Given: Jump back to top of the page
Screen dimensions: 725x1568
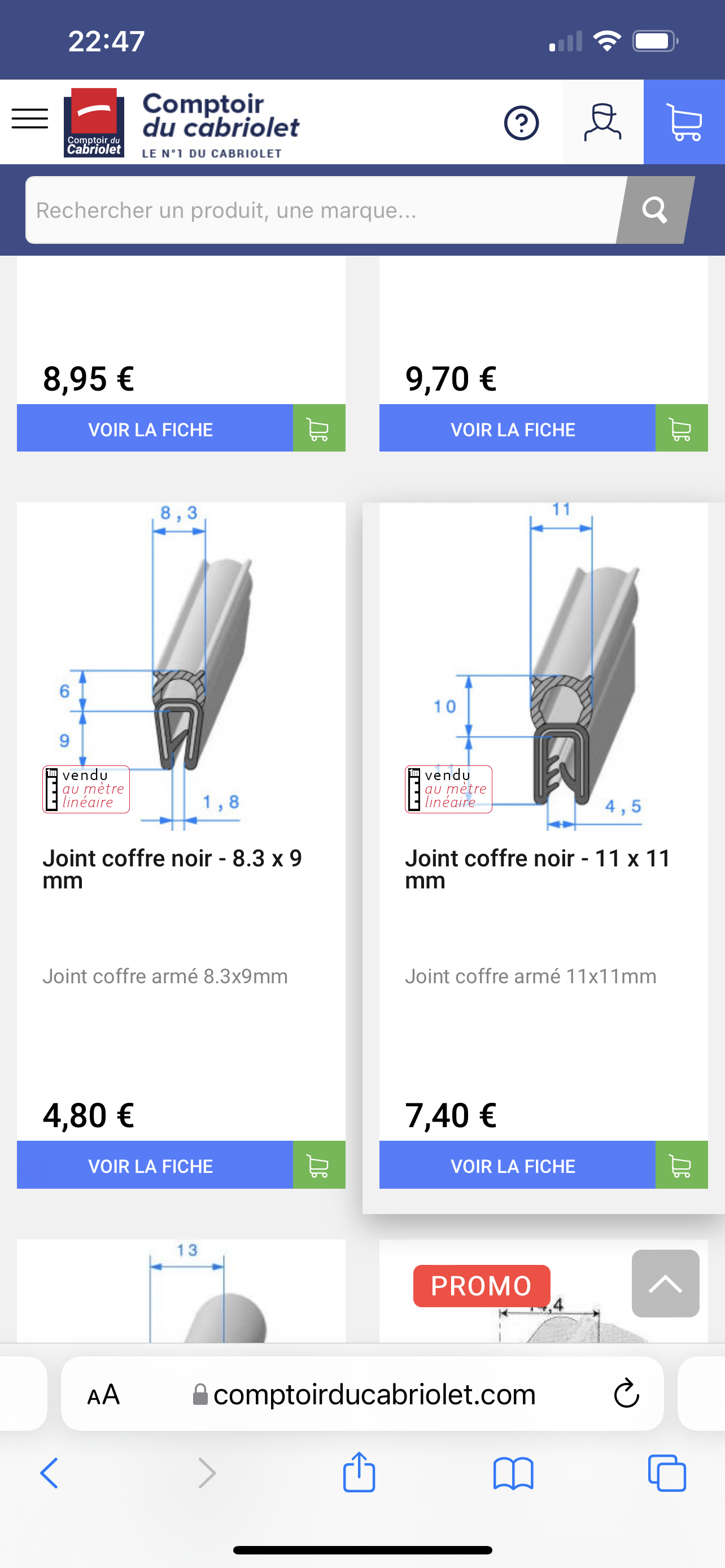Looking at the screenshot, I should [x=665, y=1283].
